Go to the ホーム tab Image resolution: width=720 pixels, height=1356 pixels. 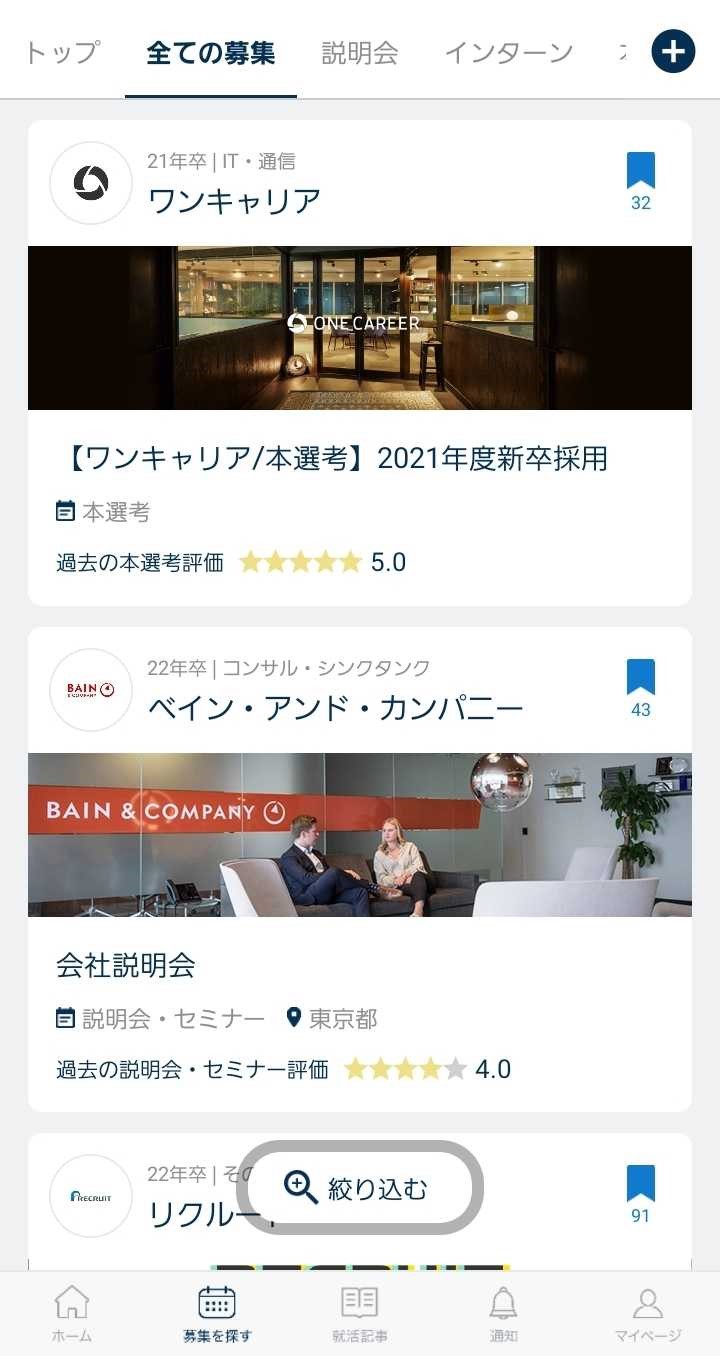pos(72,1313)
